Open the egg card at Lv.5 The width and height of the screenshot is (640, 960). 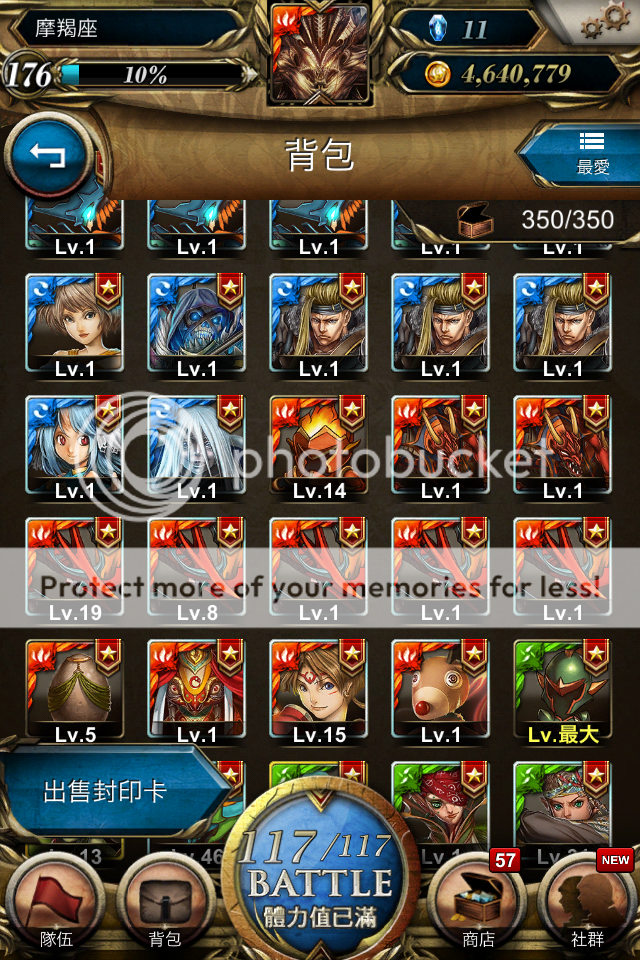point(74,690)
